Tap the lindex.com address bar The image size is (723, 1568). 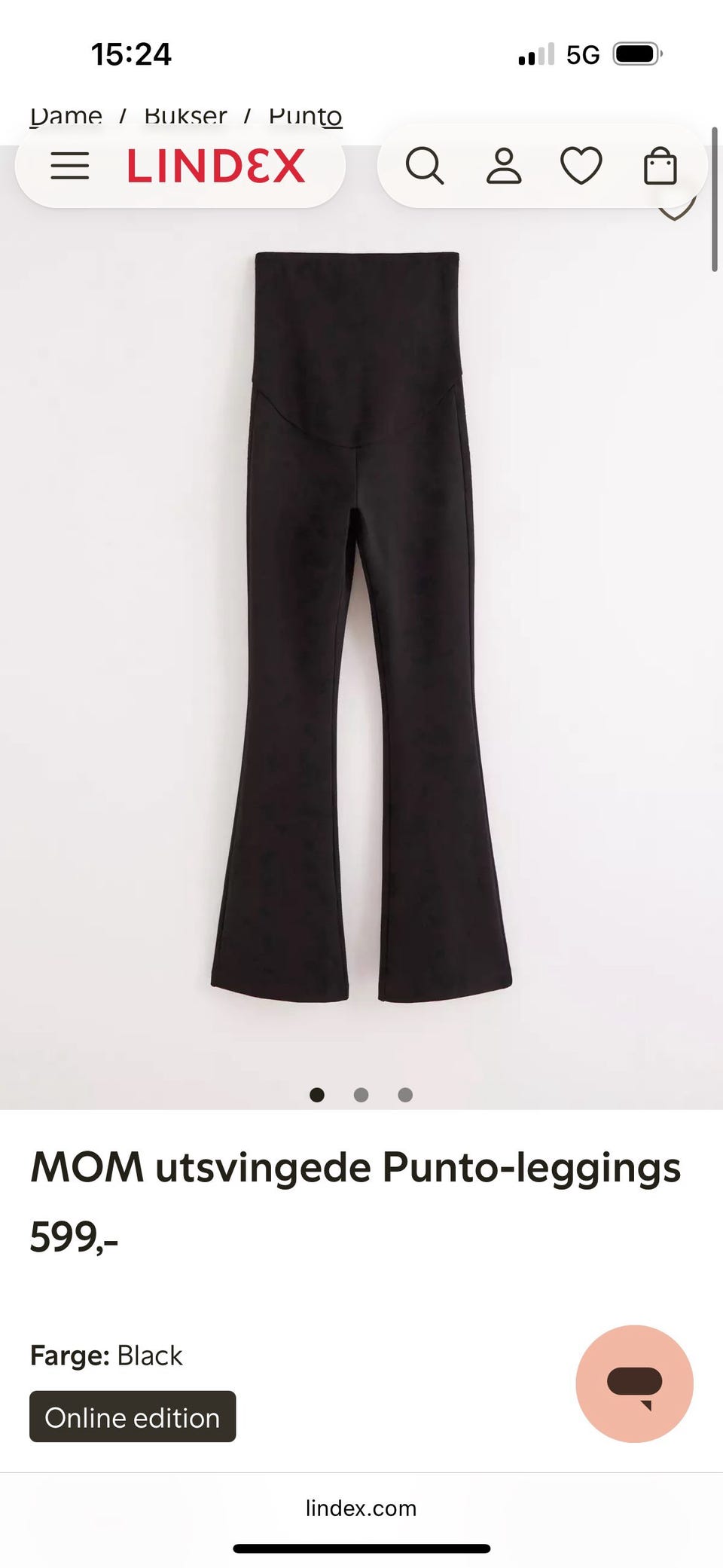(x=361, y=1508)
